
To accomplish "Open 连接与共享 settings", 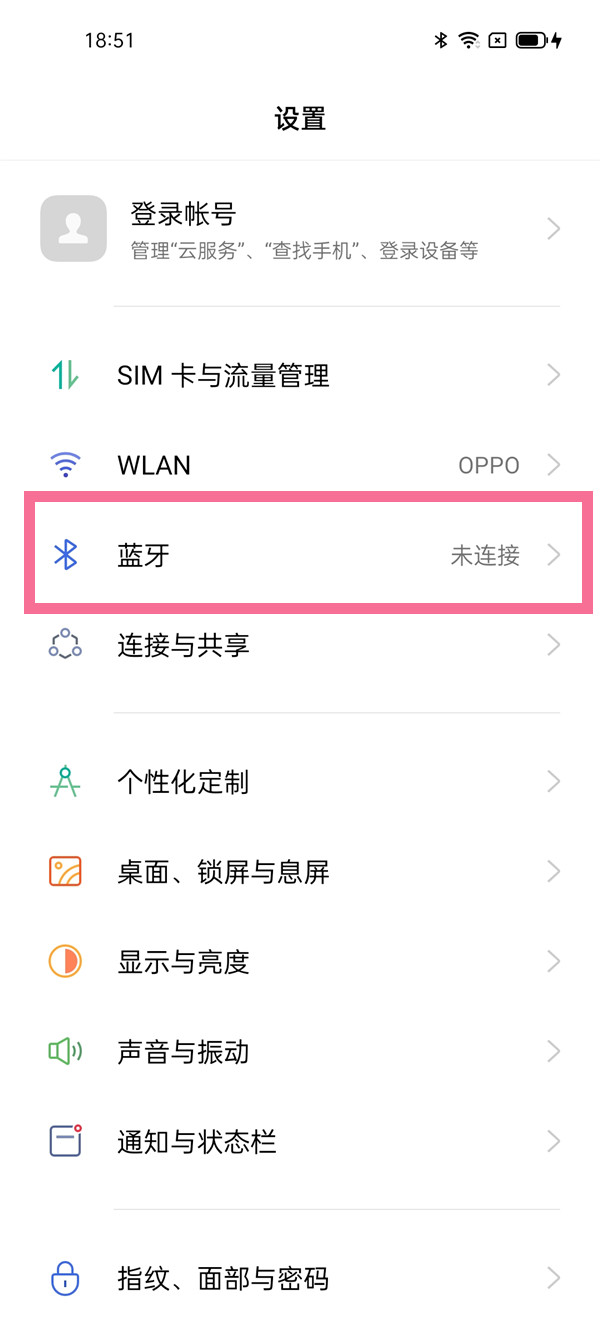I will point(300,645).
